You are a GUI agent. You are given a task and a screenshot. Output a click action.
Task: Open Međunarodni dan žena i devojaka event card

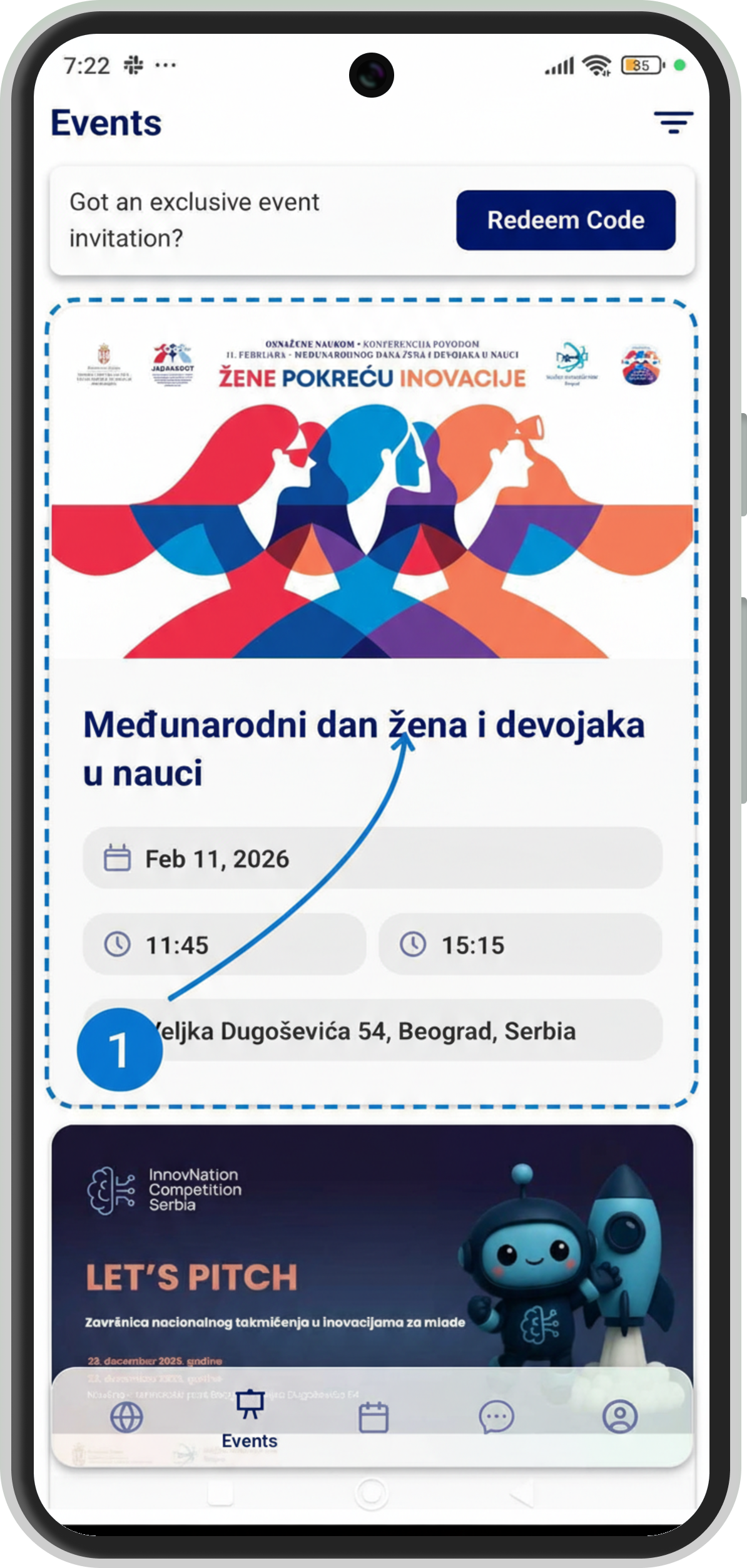372,748
